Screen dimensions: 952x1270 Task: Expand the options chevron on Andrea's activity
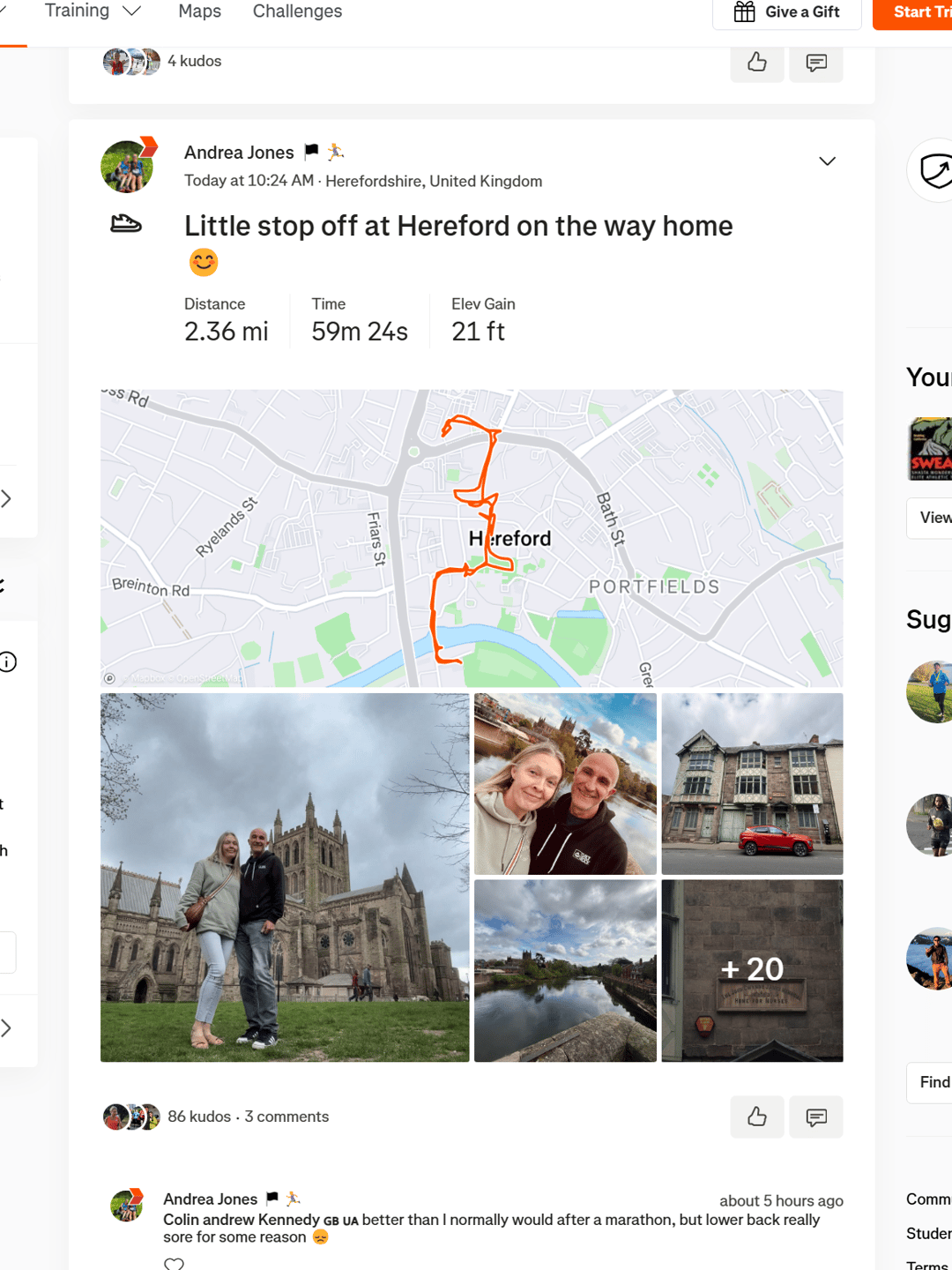(827, 161)
